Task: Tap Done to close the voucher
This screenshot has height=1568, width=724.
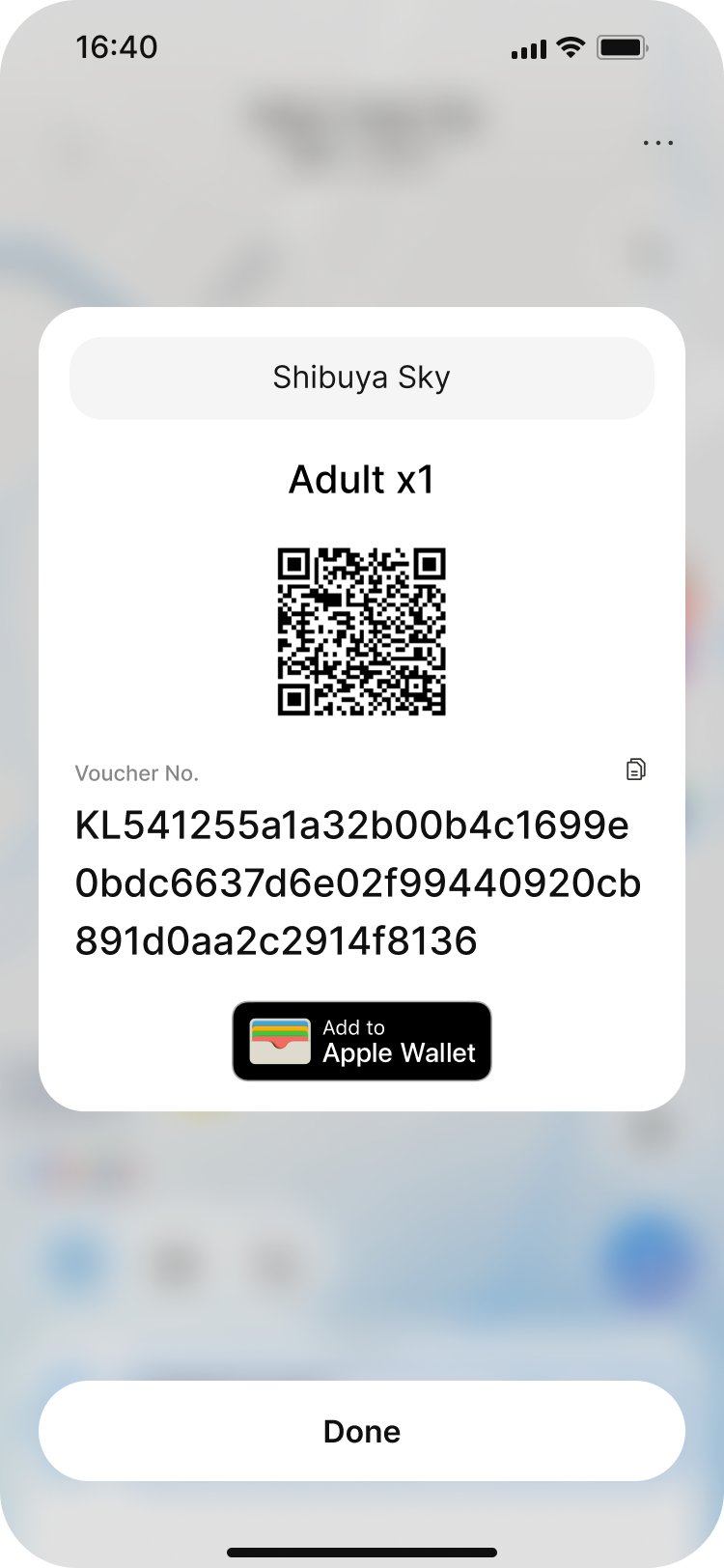Action: pyautogui.click(x=362, y=1431)
